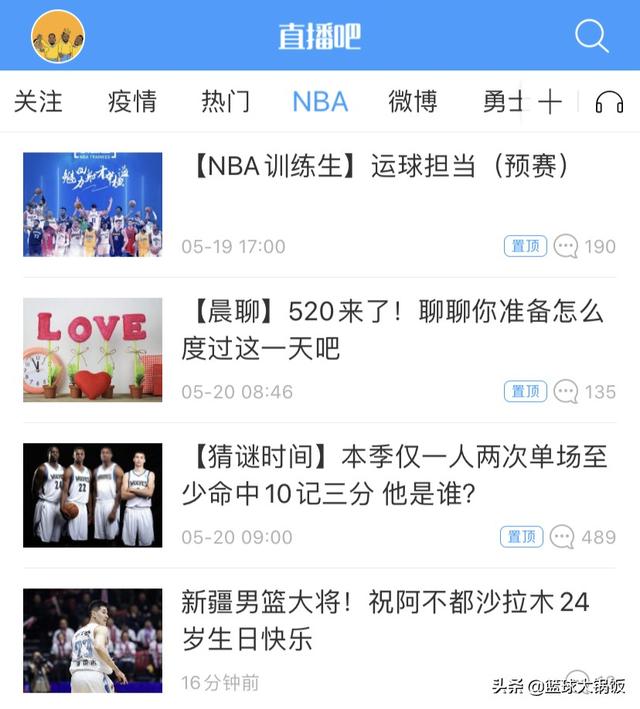The height and width of the screenshot is (709, 640).
Task: Switch to the 热门 tab
Action: (x=225, y=101)
